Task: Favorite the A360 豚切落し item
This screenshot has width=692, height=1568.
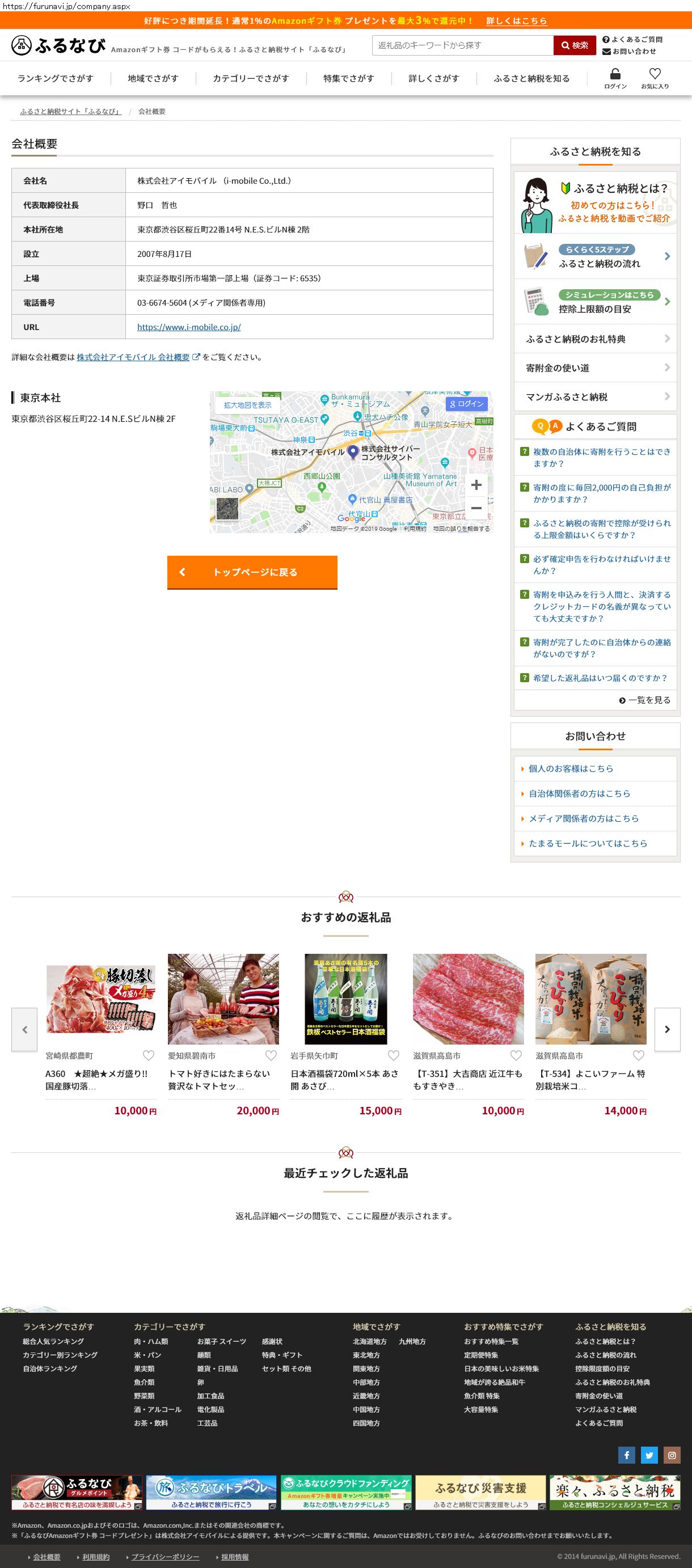Action: 149,1055
